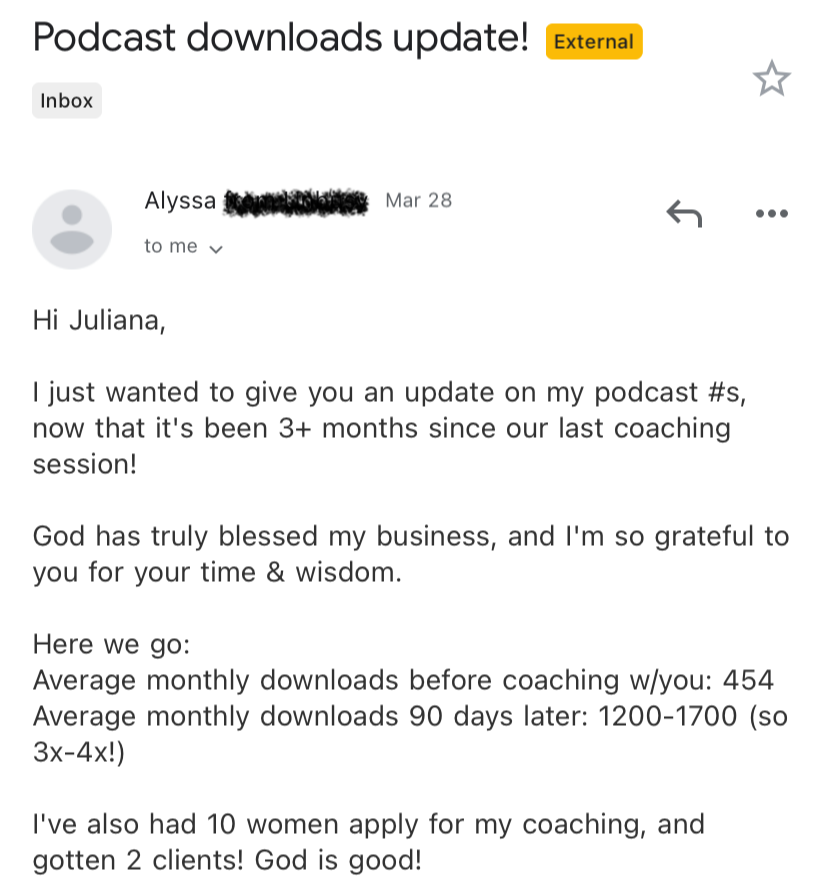Open the three-dot more options menu
The width and height of the screenshot is (828, 893).
point(771,214)
